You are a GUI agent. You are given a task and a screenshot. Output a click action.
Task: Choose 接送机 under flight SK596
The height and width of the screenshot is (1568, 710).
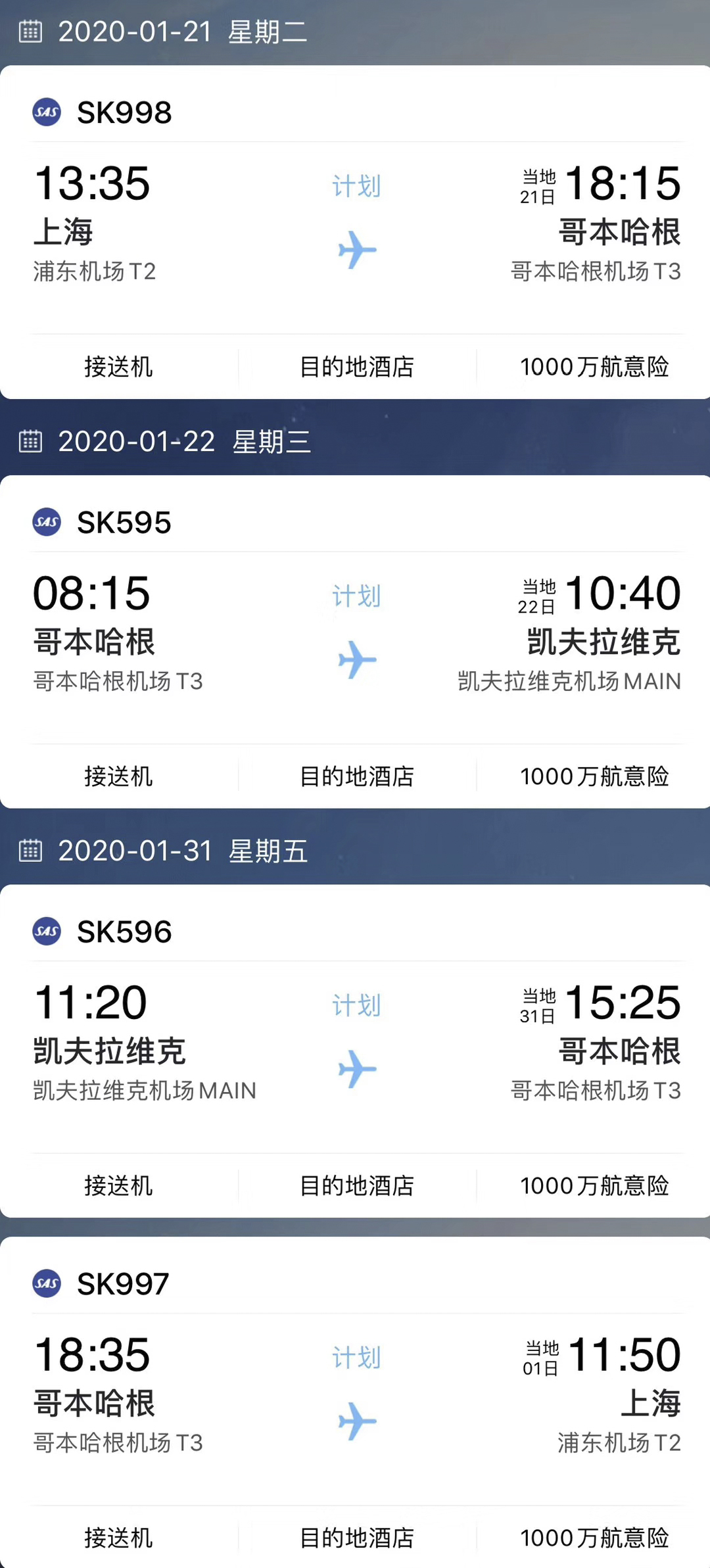pyautogui.click(x=118, y=1186)
